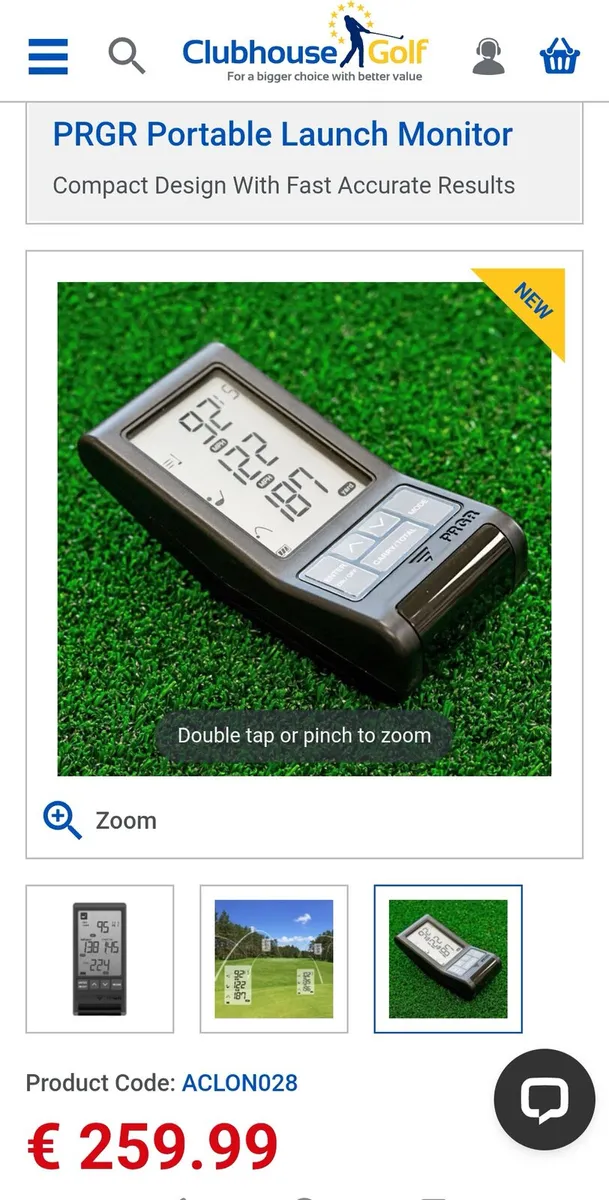This screenshot has height=1200, width=609.
Task: Open the hamburger navigation menu
Action: point(48,56)
